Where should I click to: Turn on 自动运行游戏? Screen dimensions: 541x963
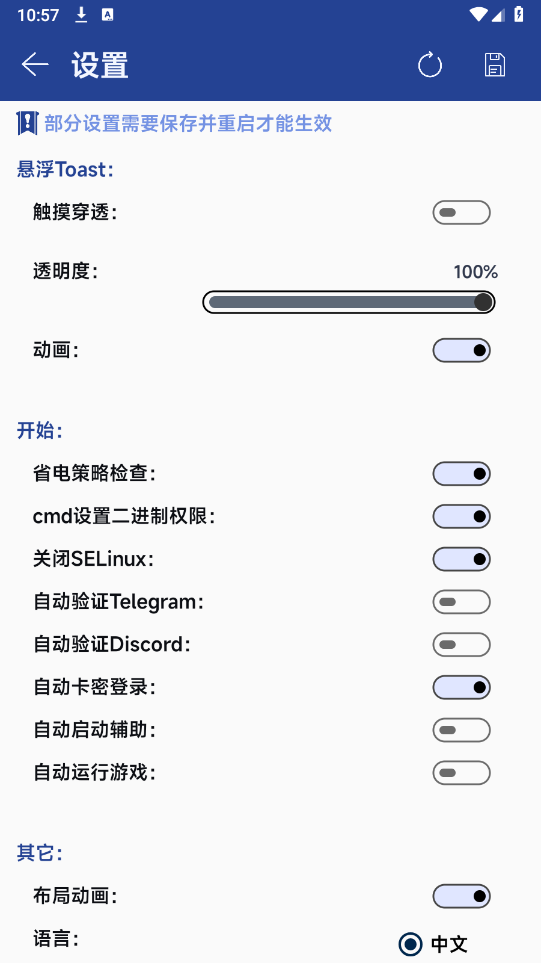(x=461, y=773)
